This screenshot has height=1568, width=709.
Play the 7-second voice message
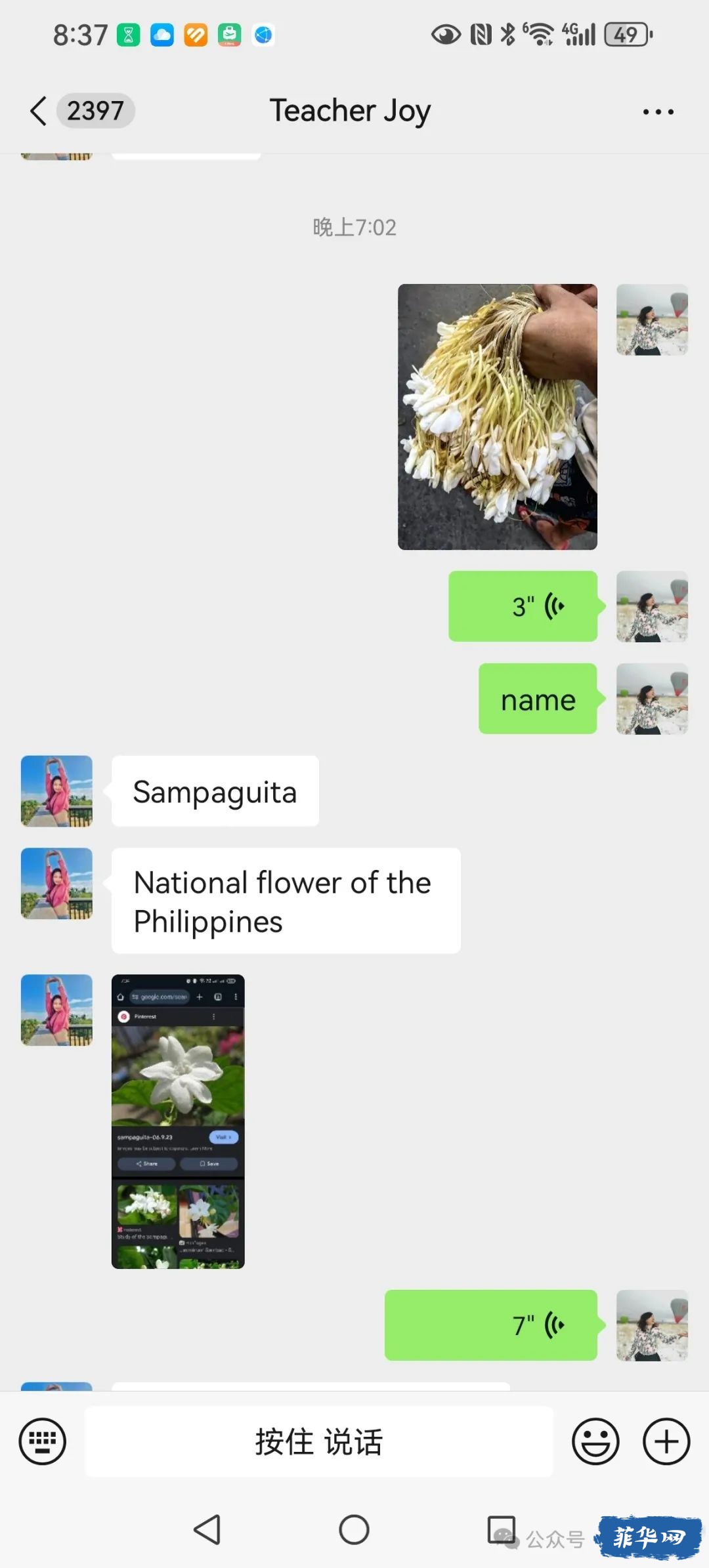pyautogui.click(x=491, y=1325)
